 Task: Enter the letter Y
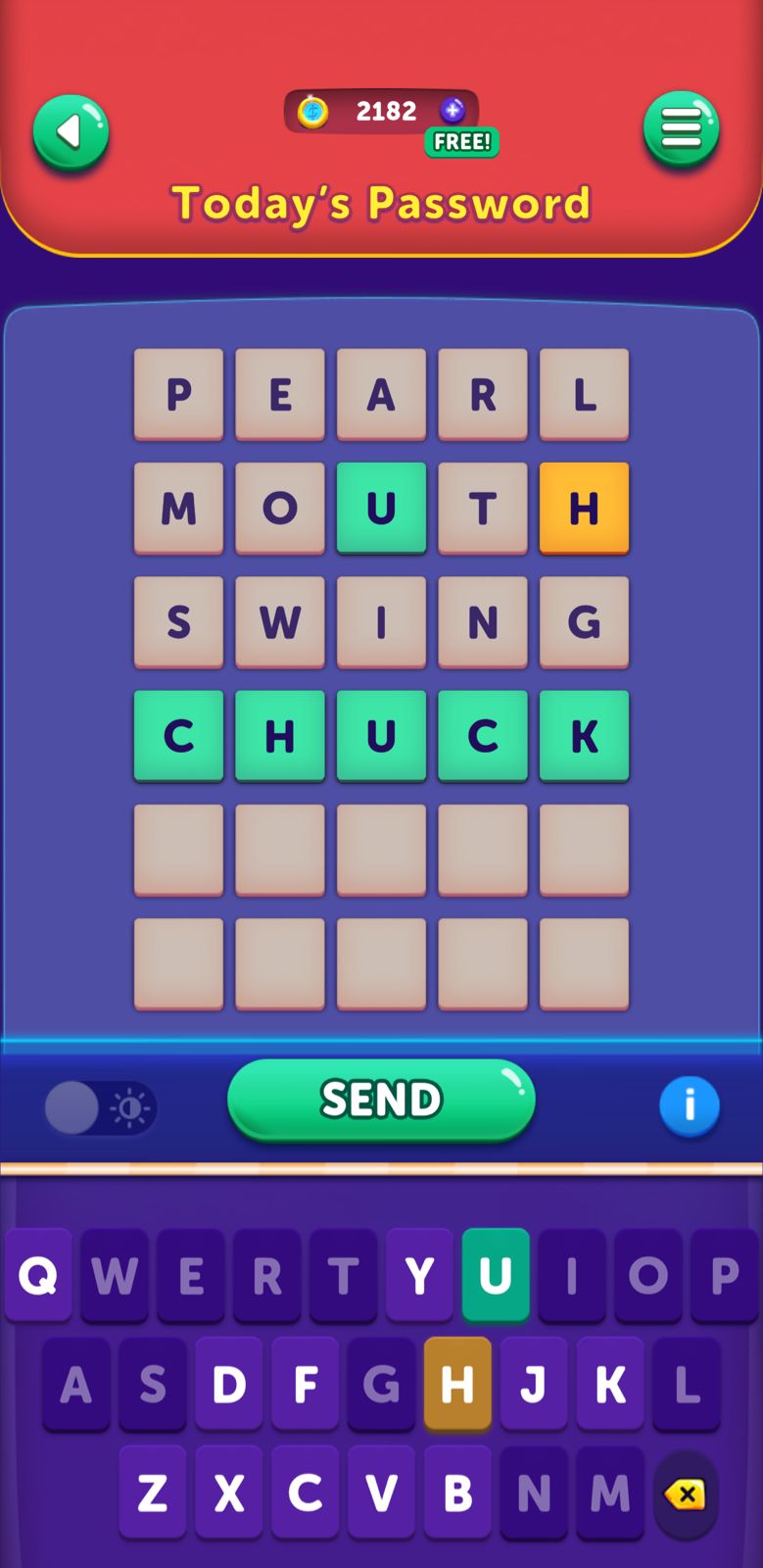coord(419,1275)
